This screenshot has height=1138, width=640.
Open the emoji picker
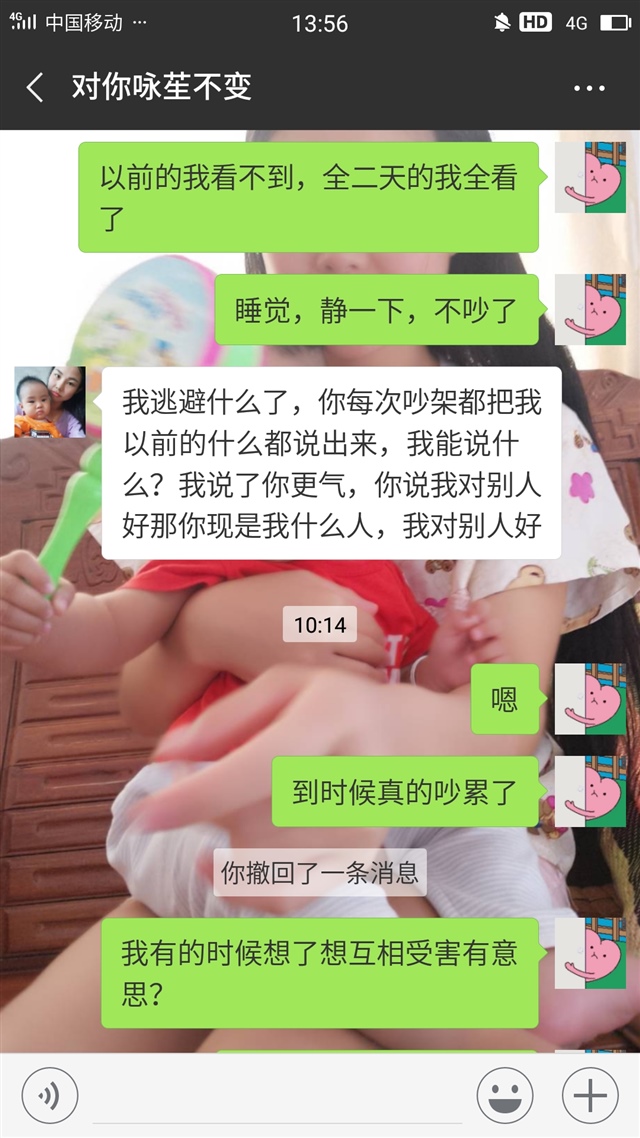[x=505, y=1096]
